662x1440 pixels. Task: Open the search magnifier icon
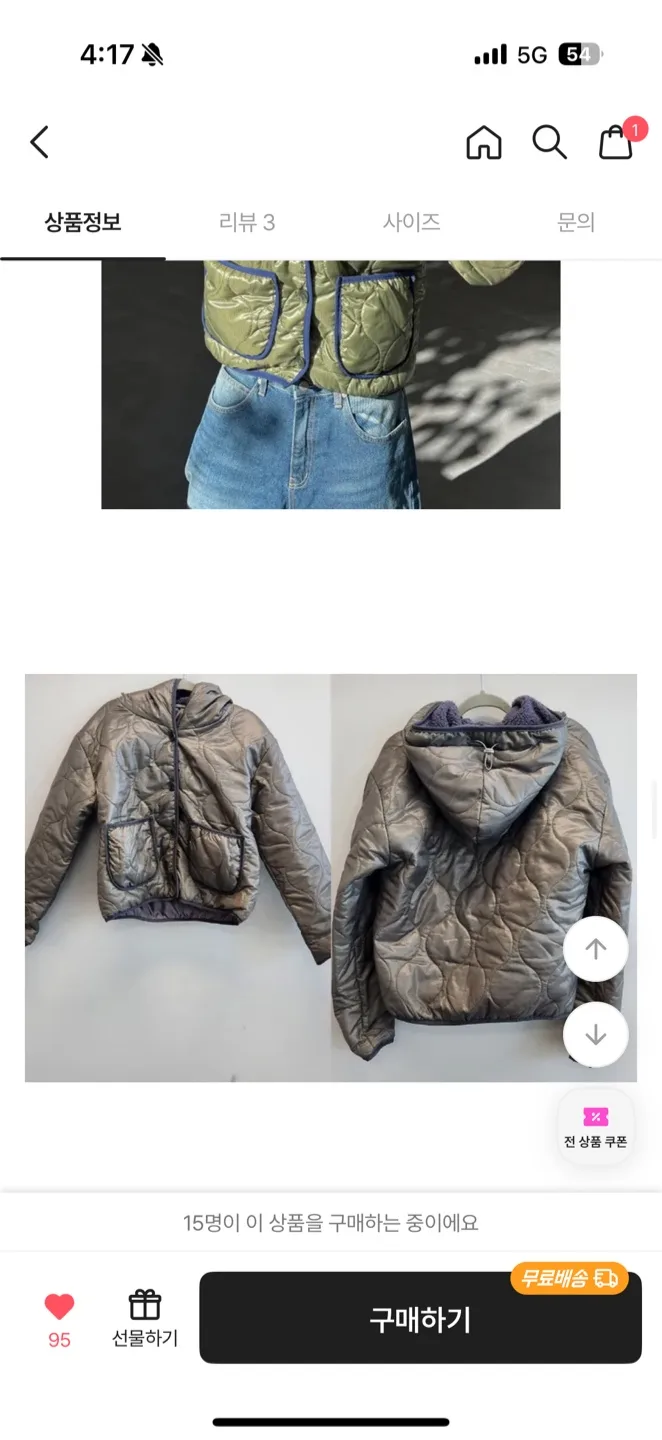(x=549, y=143)
